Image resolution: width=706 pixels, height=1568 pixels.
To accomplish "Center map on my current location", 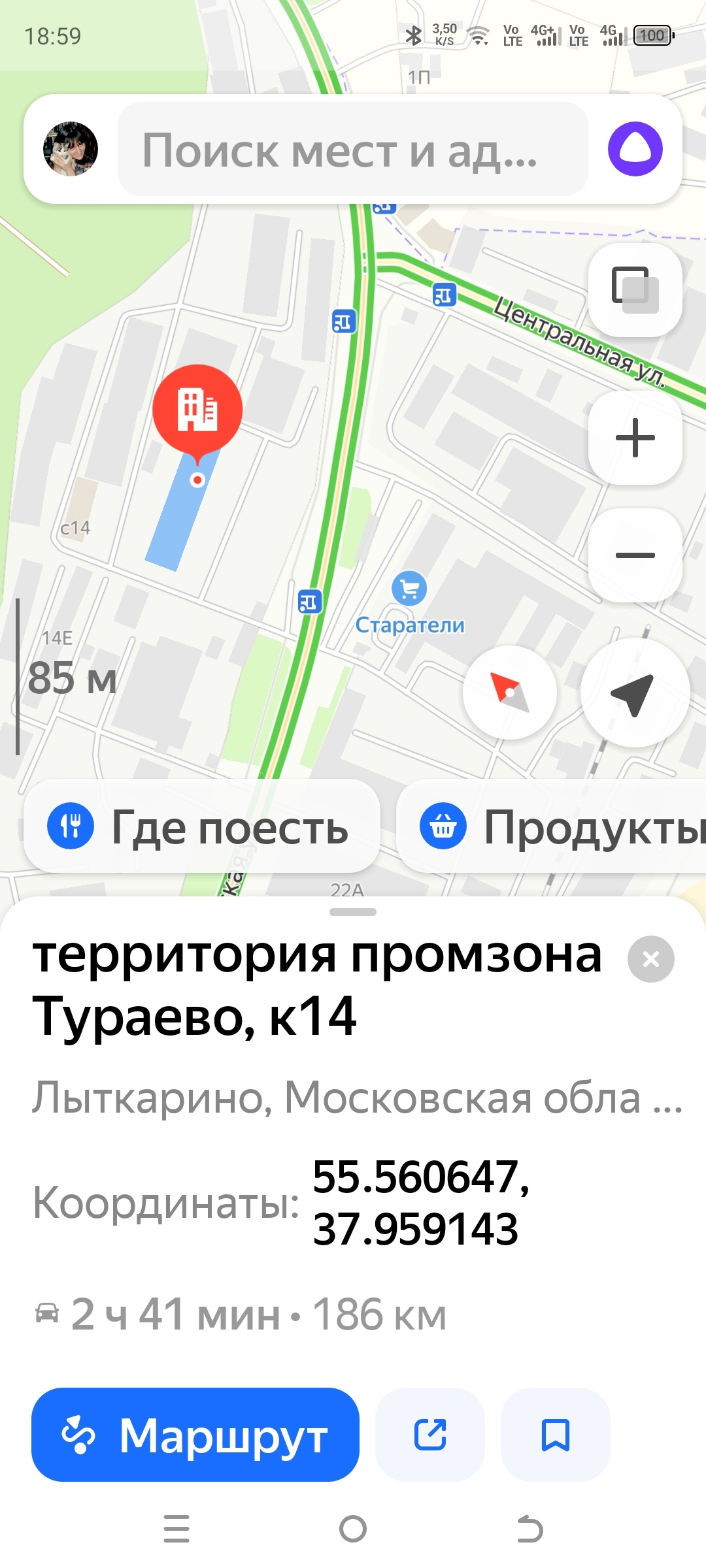I will pyautogui.click(x=634, y=693).
